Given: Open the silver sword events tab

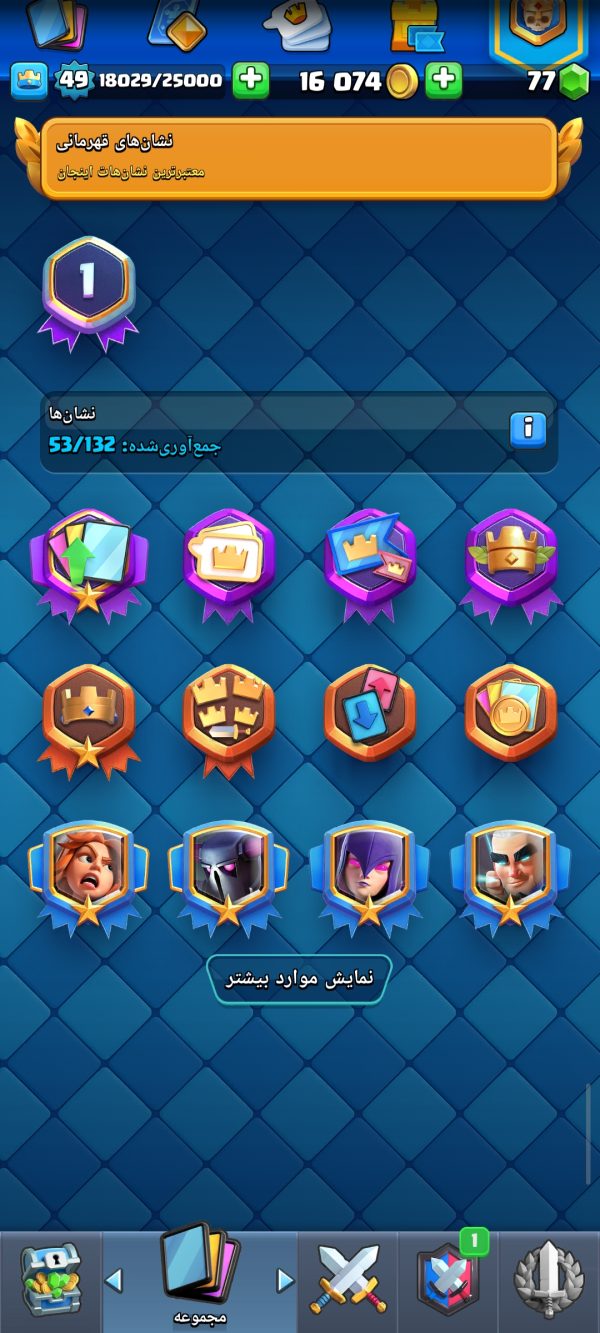Looking at the screenshot, I should (x=549, y=1282).
